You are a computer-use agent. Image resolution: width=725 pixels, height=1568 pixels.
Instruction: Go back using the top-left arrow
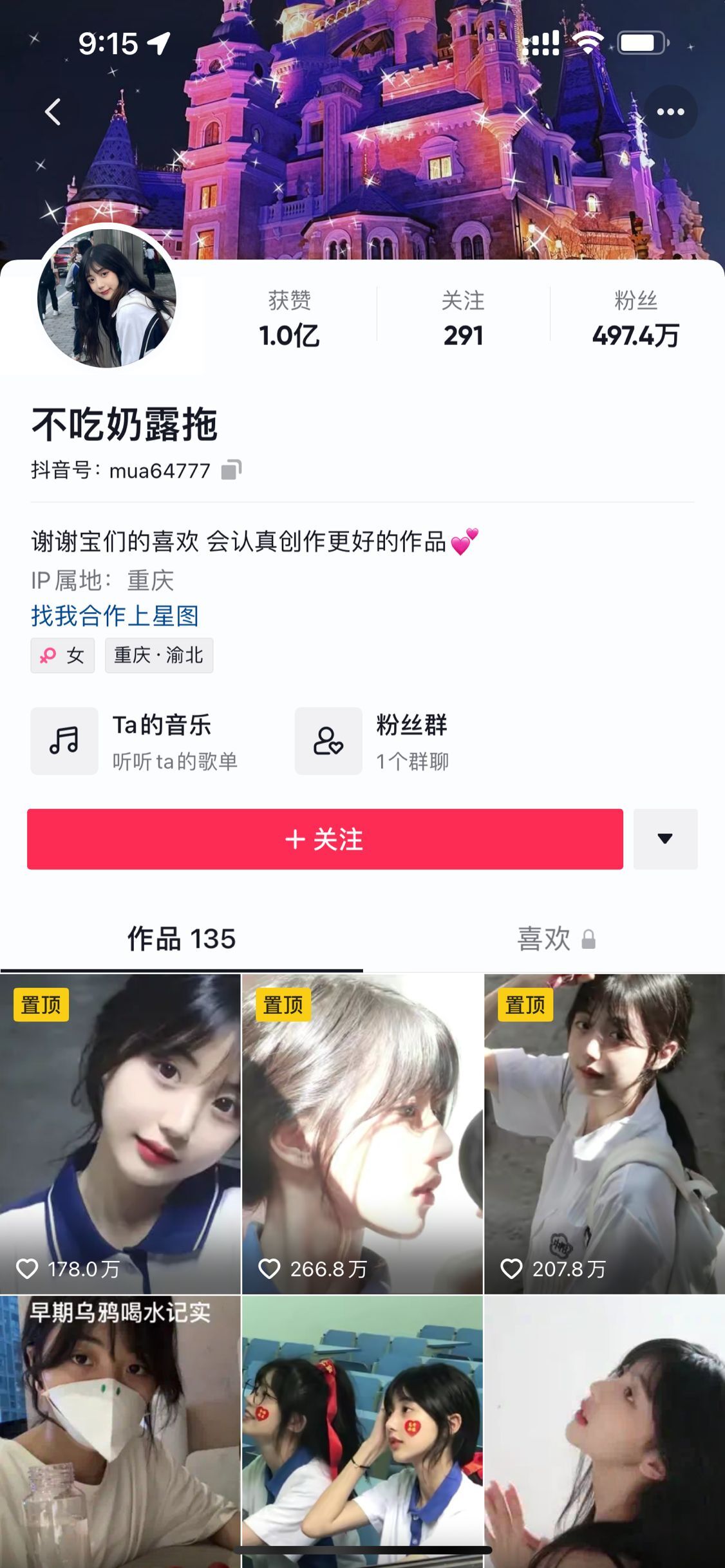[53, 112]
